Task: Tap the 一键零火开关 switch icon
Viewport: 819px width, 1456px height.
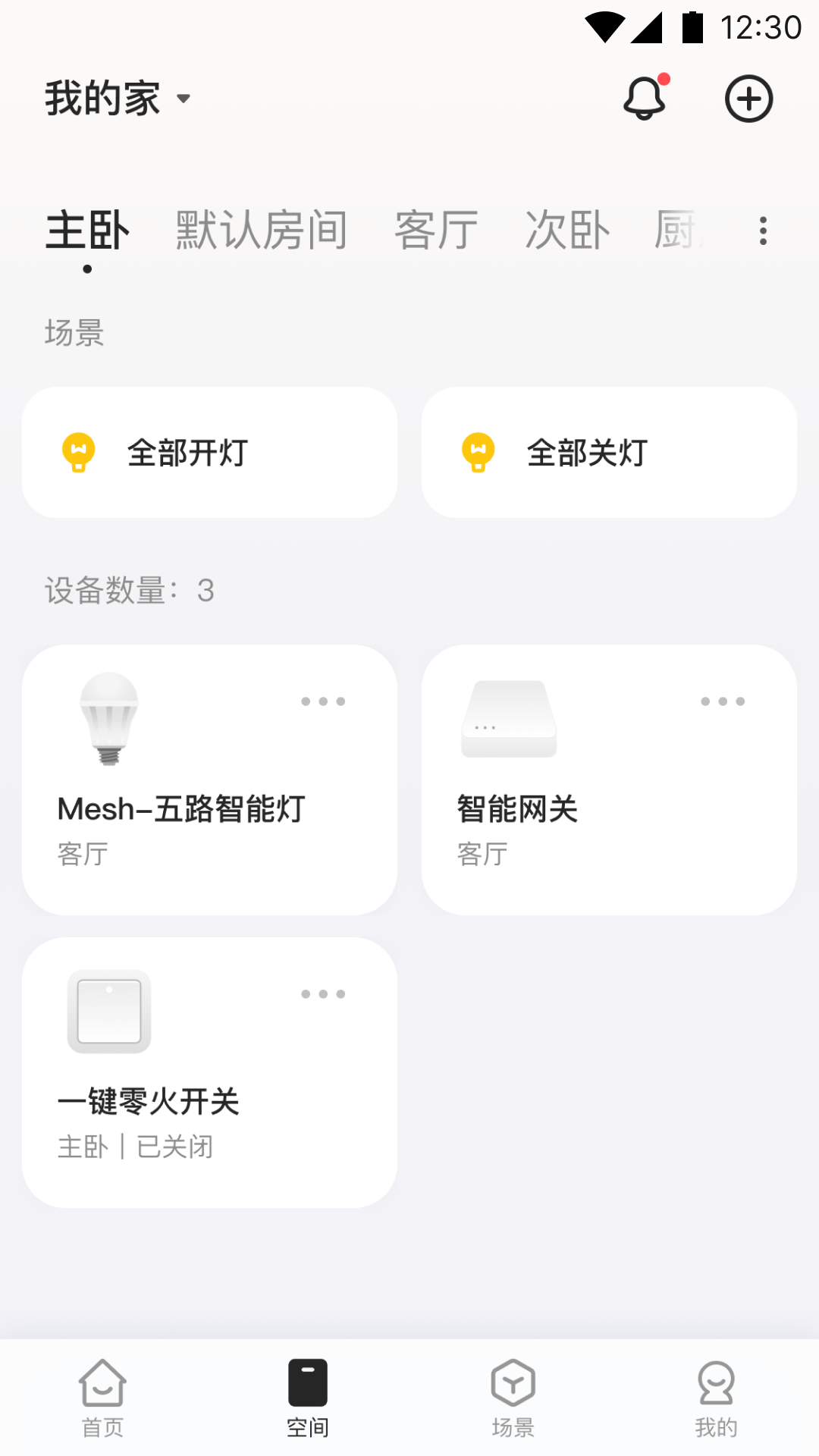Action: point(108,1012)
